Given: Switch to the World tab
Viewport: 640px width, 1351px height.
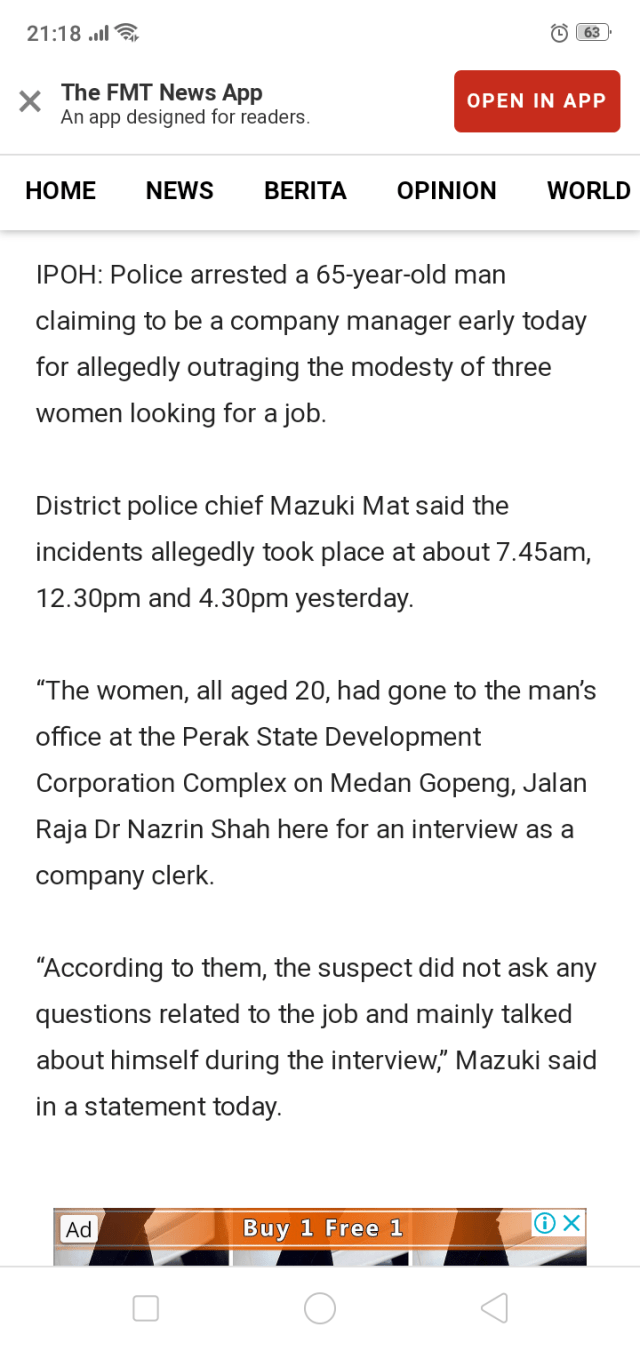Looking at the screenshot, I should click(588, 191).
